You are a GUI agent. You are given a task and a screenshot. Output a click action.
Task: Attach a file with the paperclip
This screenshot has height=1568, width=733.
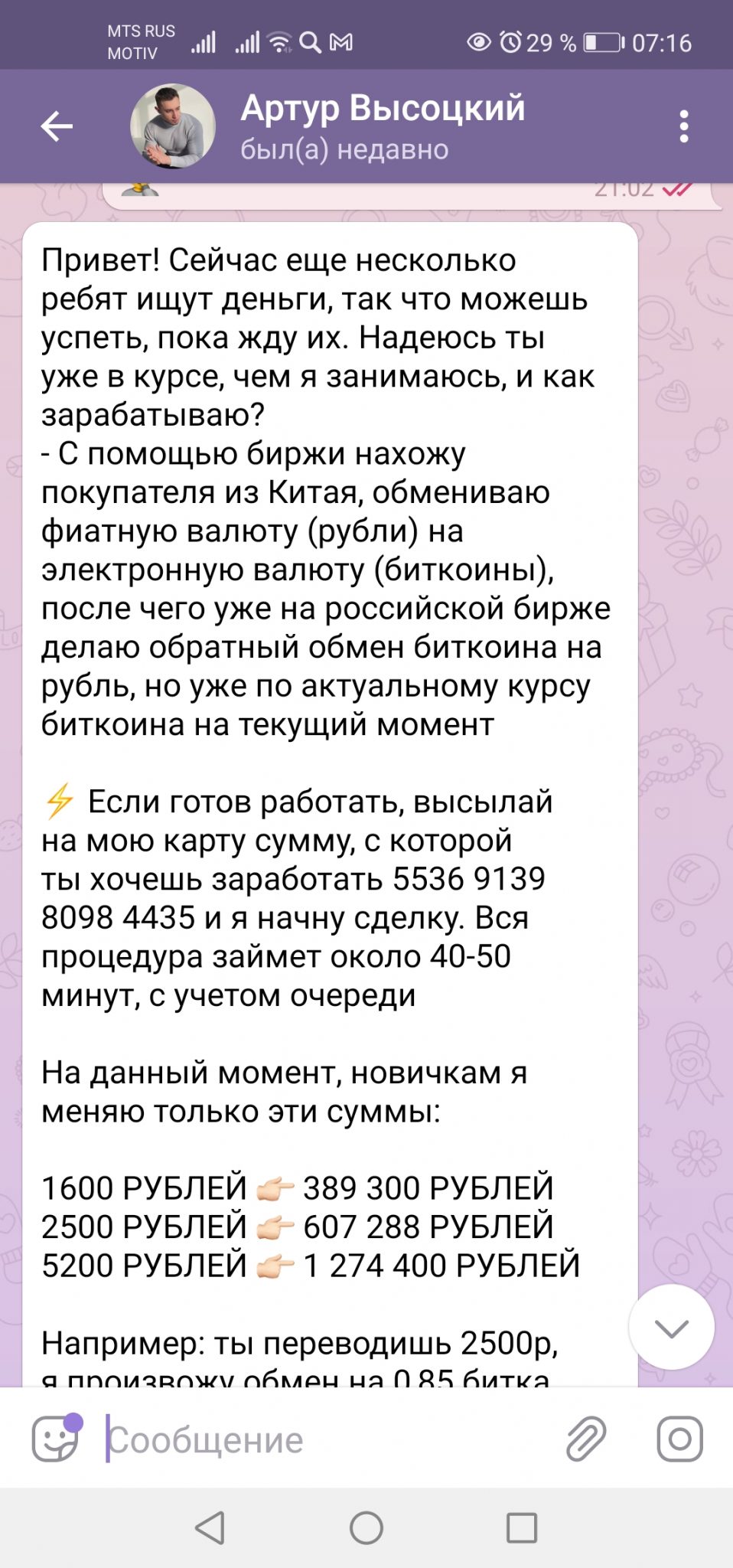tap(586, 1439)
